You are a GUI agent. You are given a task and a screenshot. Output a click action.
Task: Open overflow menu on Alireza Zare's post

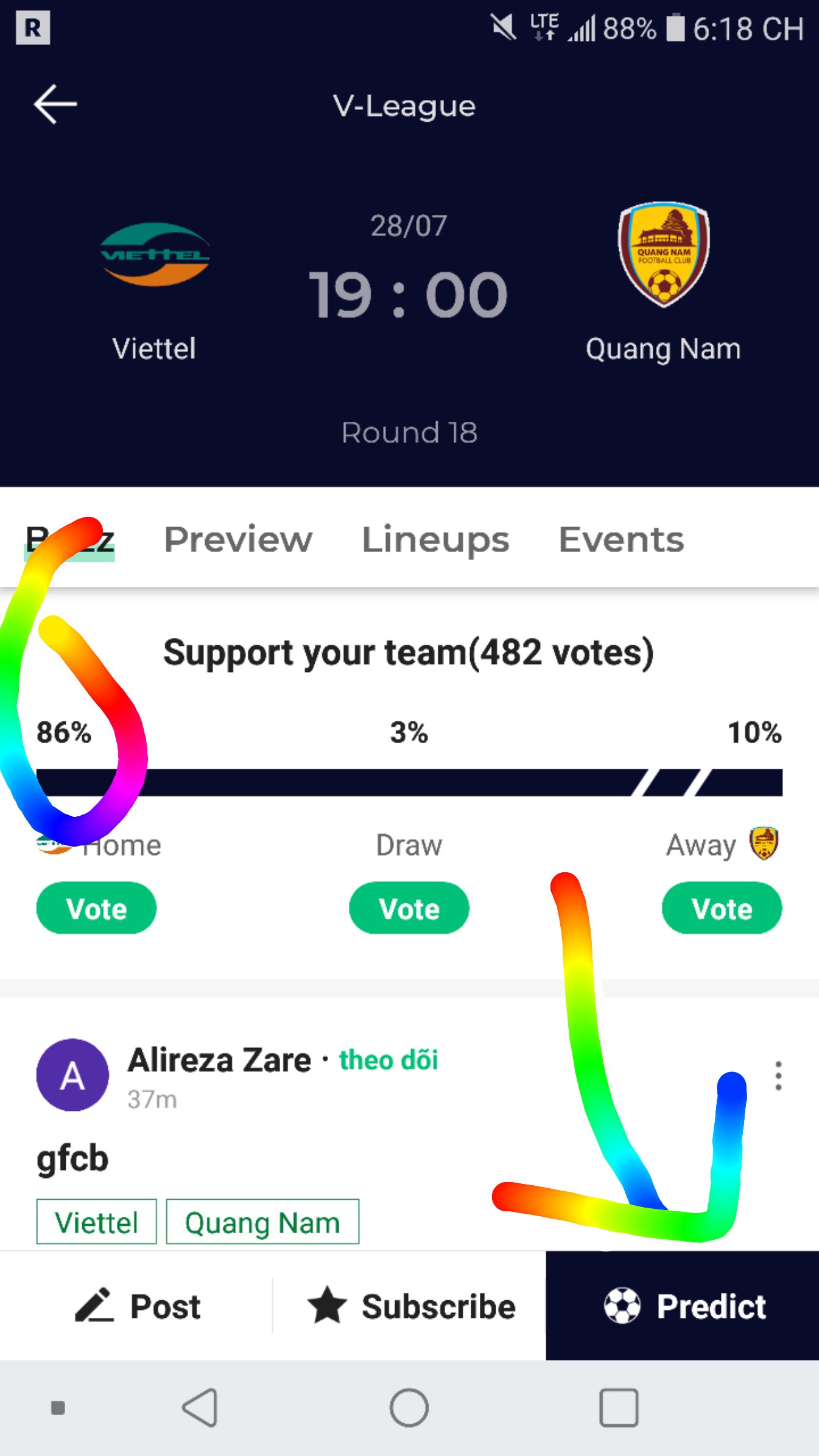(778, 1076)
